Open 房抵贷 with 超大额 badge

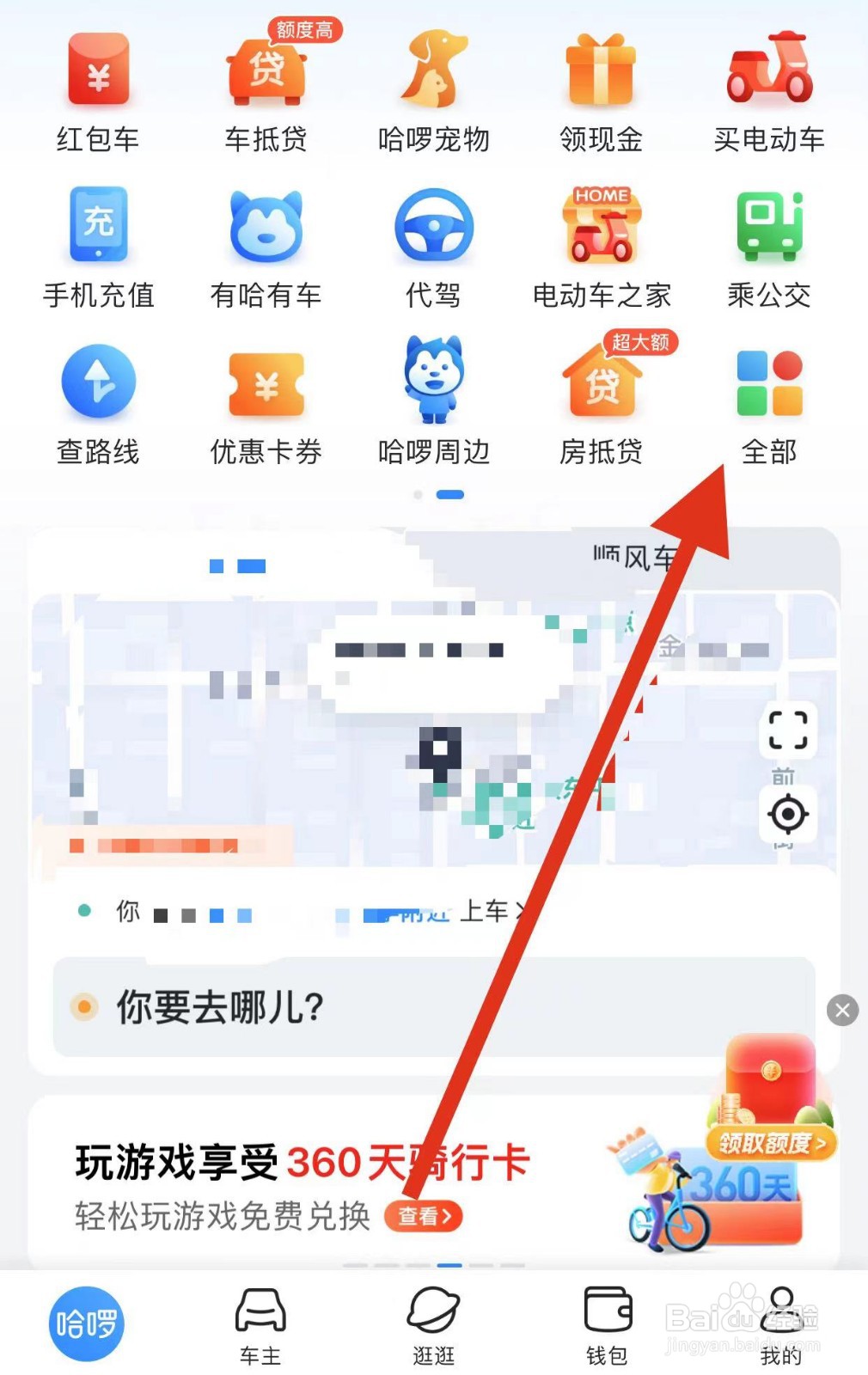coord(602,384)
